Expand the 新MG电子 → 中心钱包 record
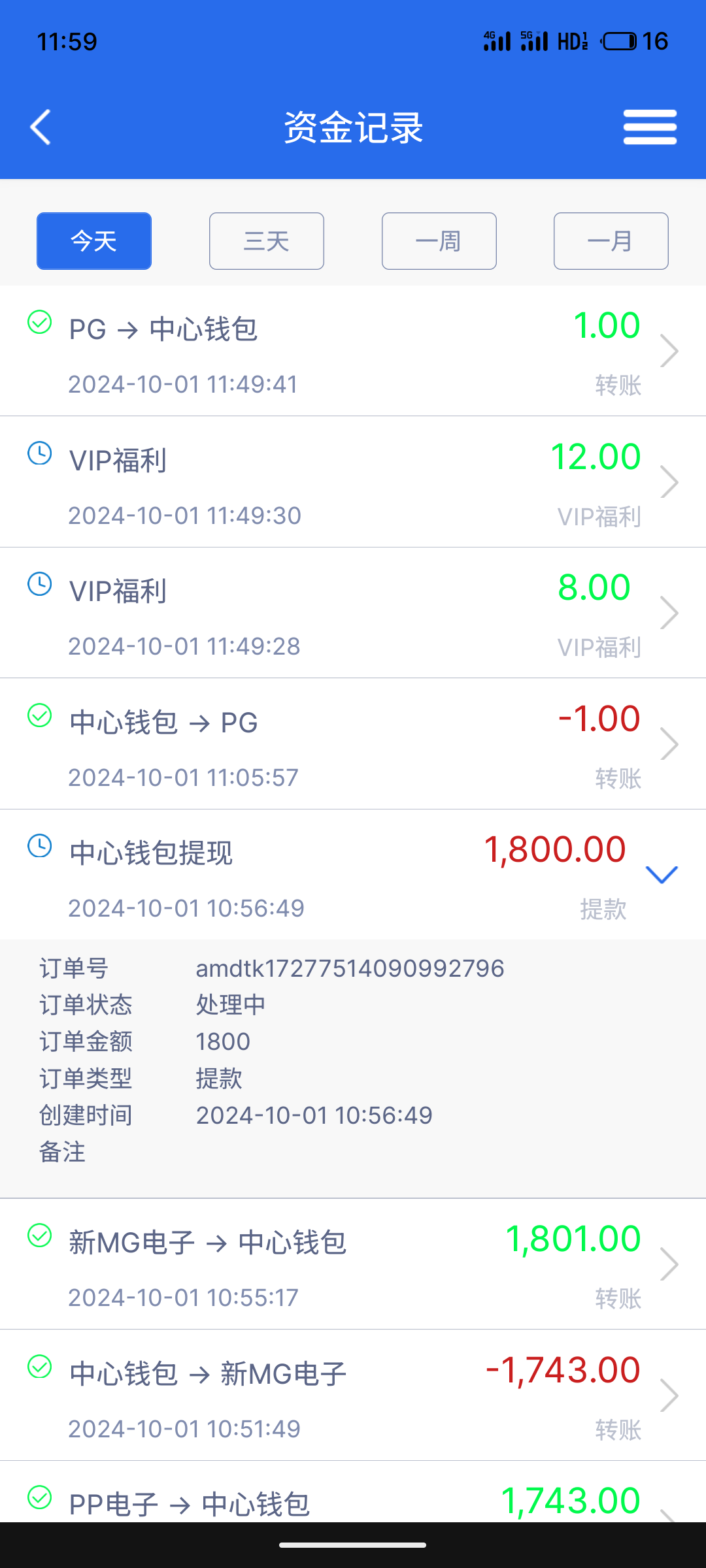 [x=671, y=1265]
